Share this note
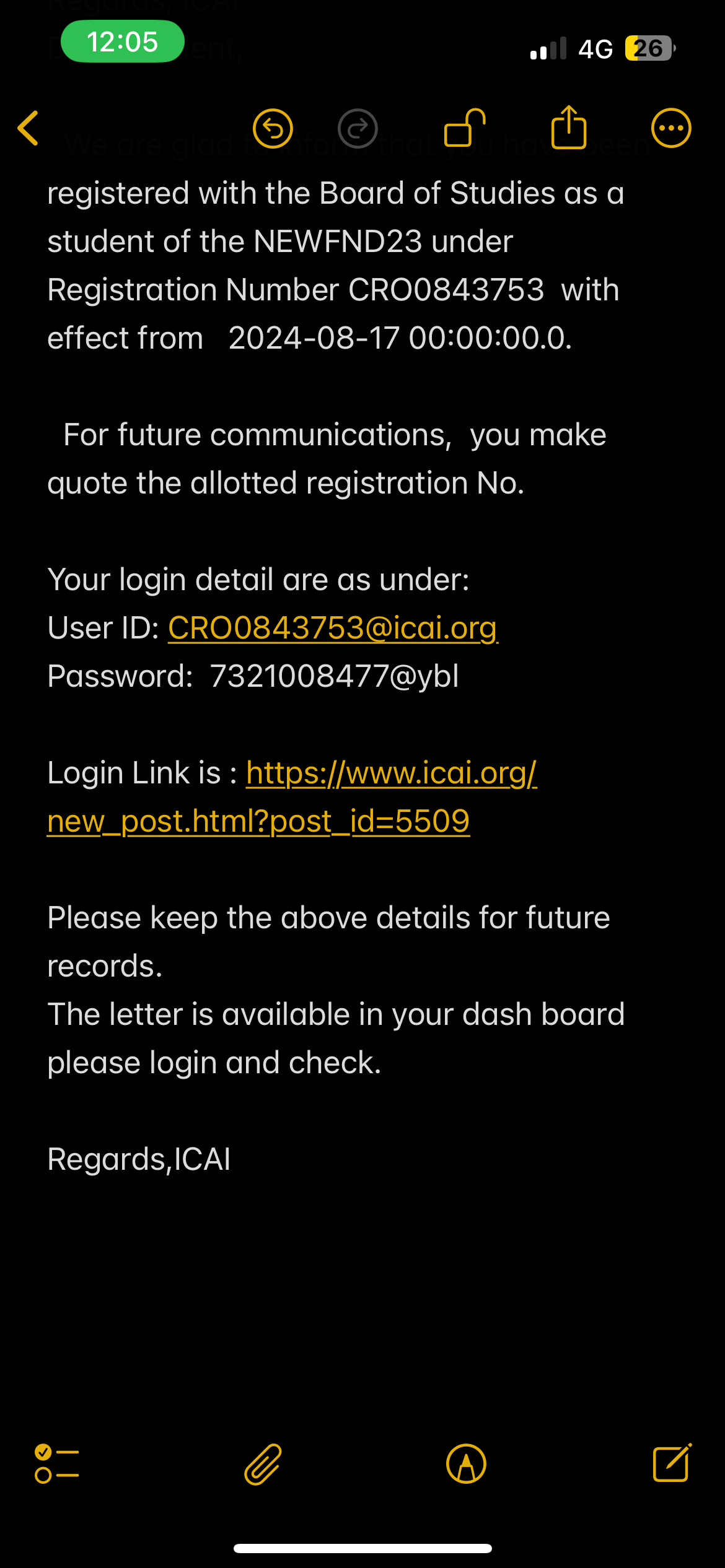Viewport: 725px width, 1568px height. pos(568,128)
